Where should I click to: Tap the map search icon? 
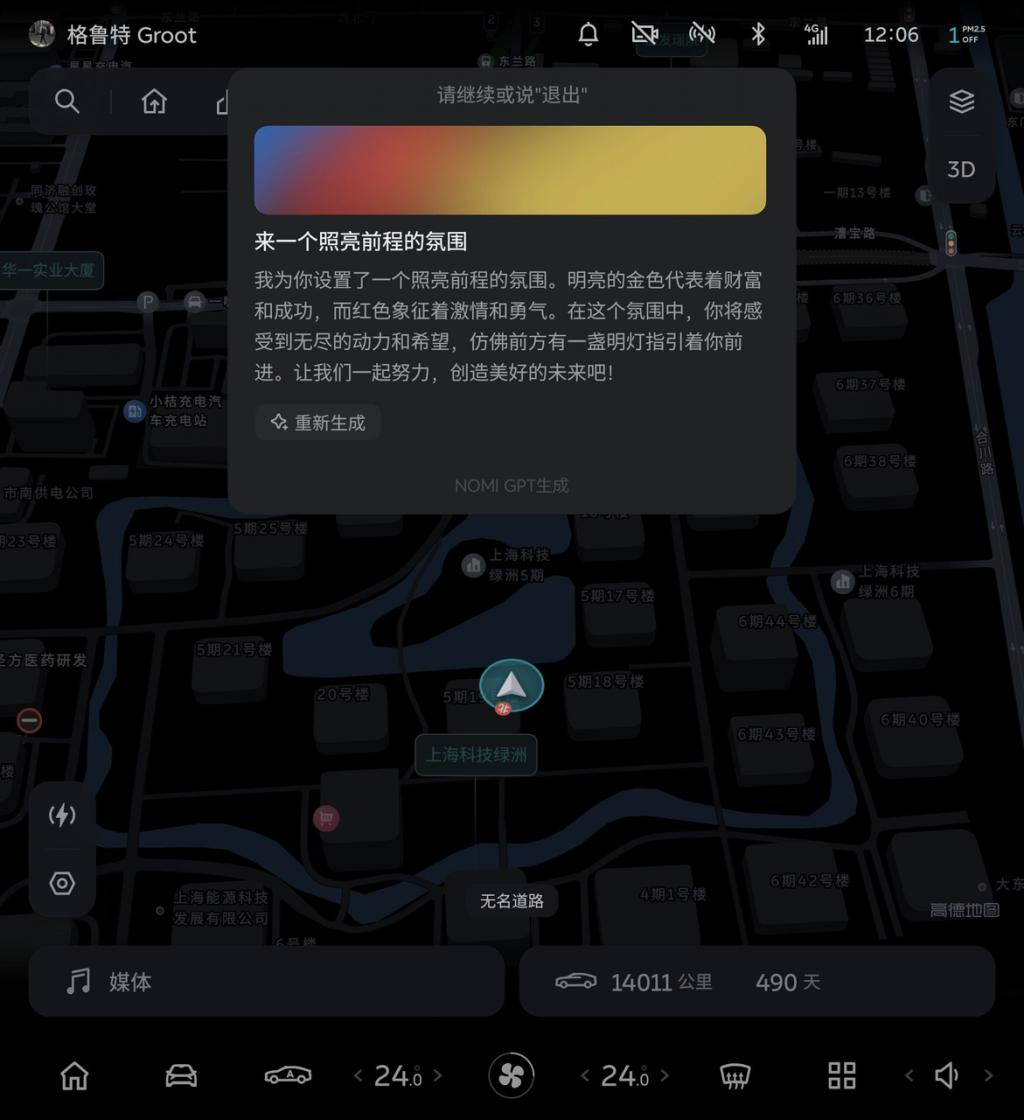click(67, 101)
